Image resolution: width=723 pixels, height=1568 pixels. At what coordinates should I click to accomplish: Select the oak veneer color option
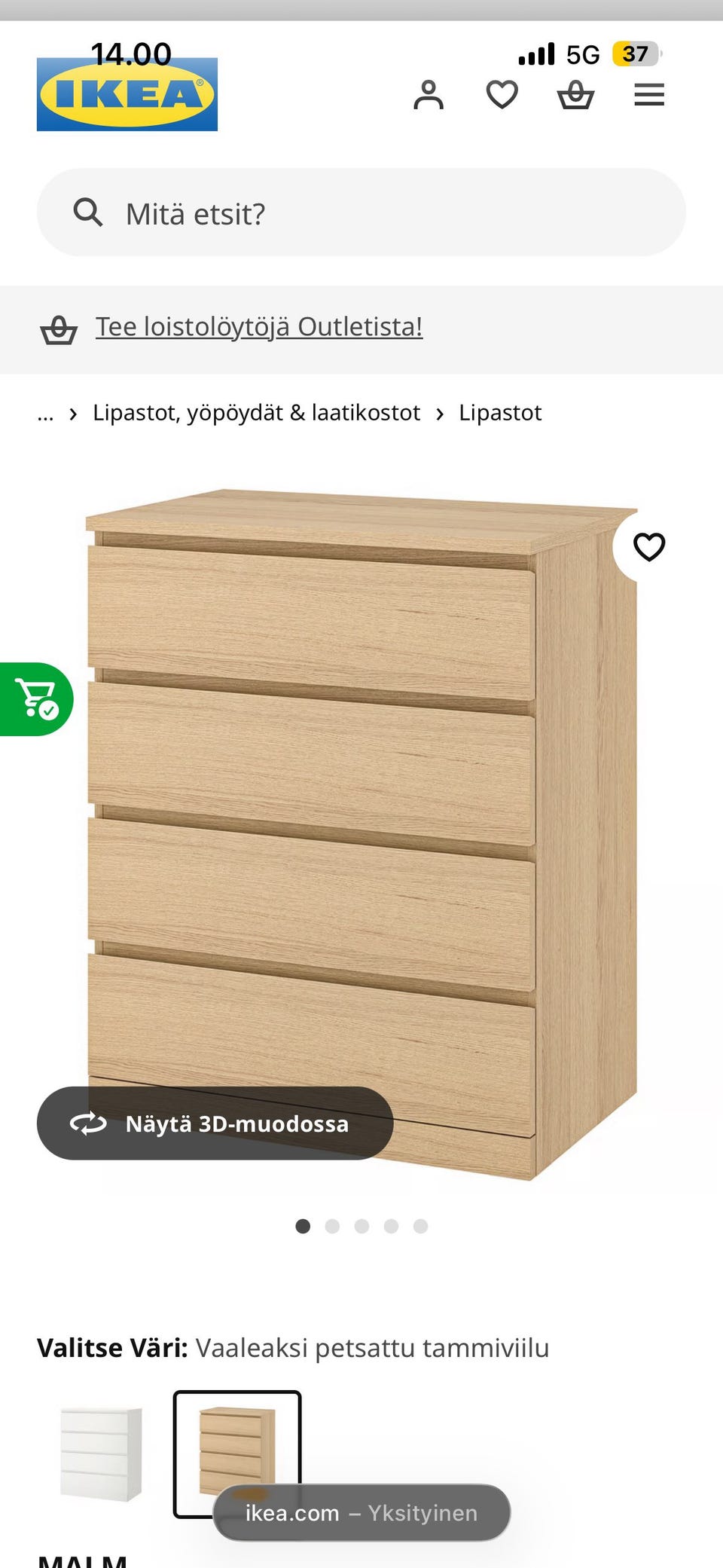237,1454
